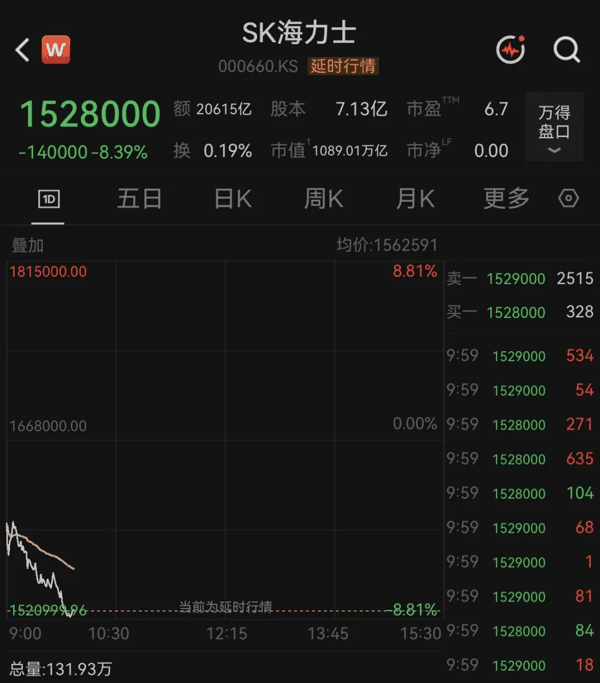600x683 pixels.
Task: Tap 叠加 to overlay another stock
Action: [x=27, y=246]
